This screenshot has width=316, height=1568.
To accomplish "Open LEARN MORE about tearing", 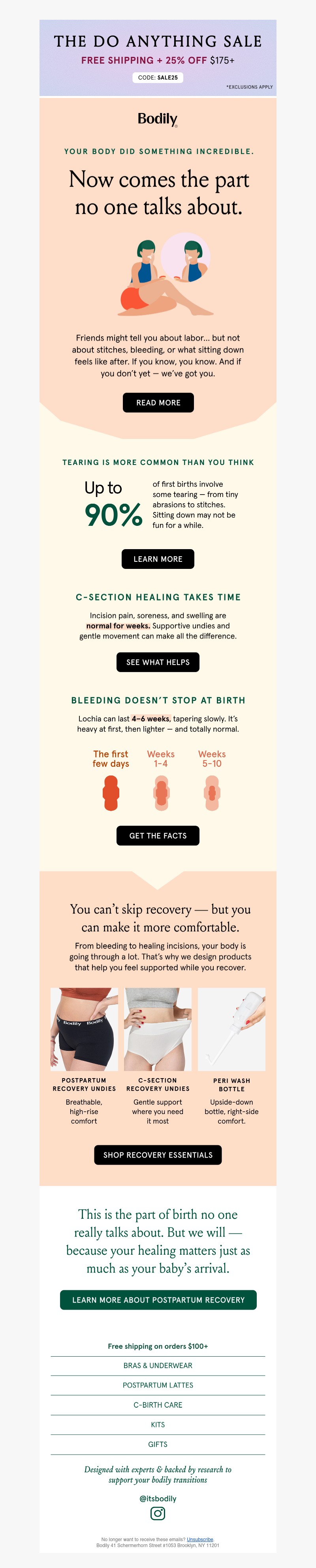I will (x=158, y=559).
